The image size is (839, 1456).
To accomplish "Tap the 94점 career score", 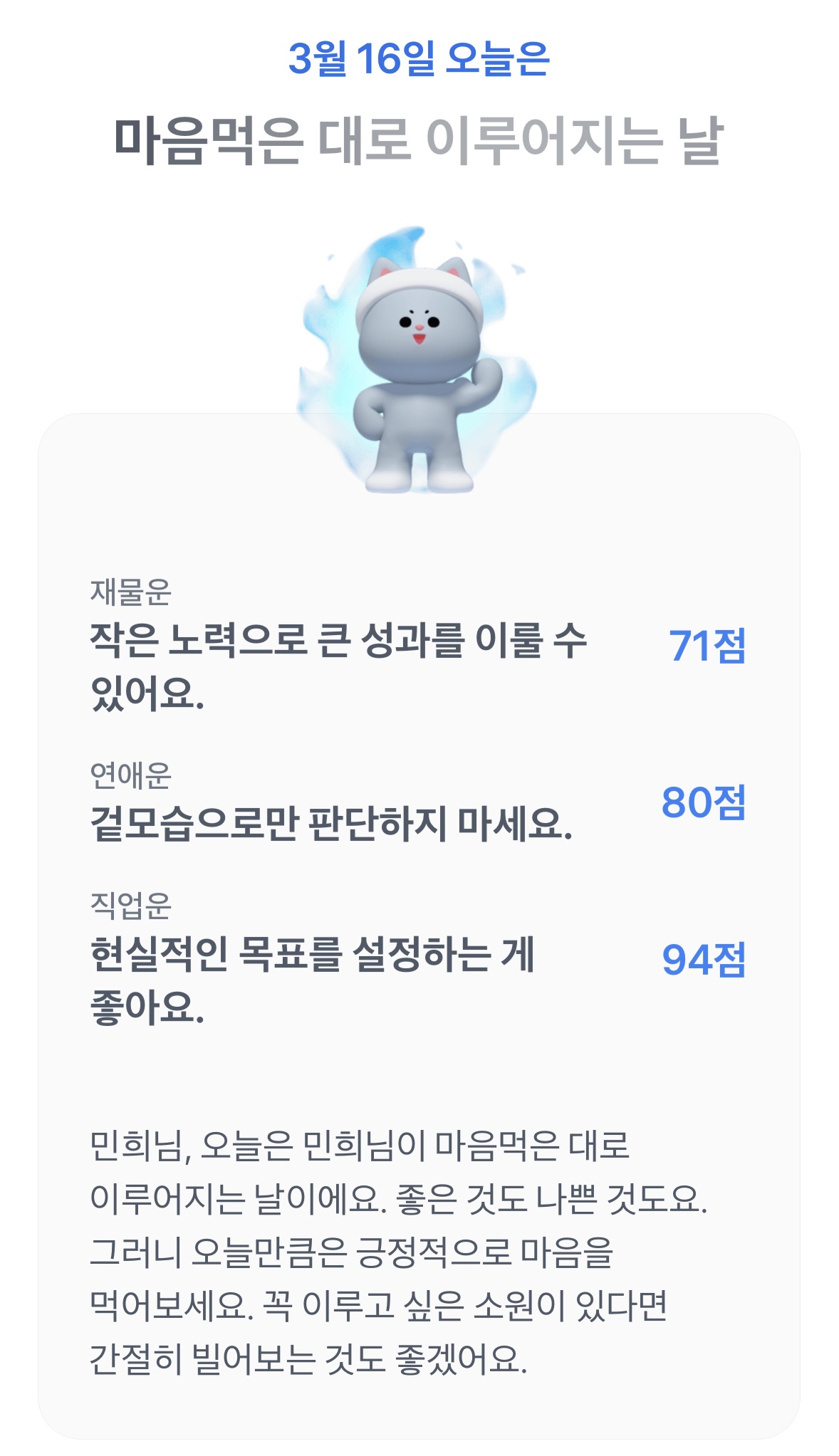I will [702, 961].
